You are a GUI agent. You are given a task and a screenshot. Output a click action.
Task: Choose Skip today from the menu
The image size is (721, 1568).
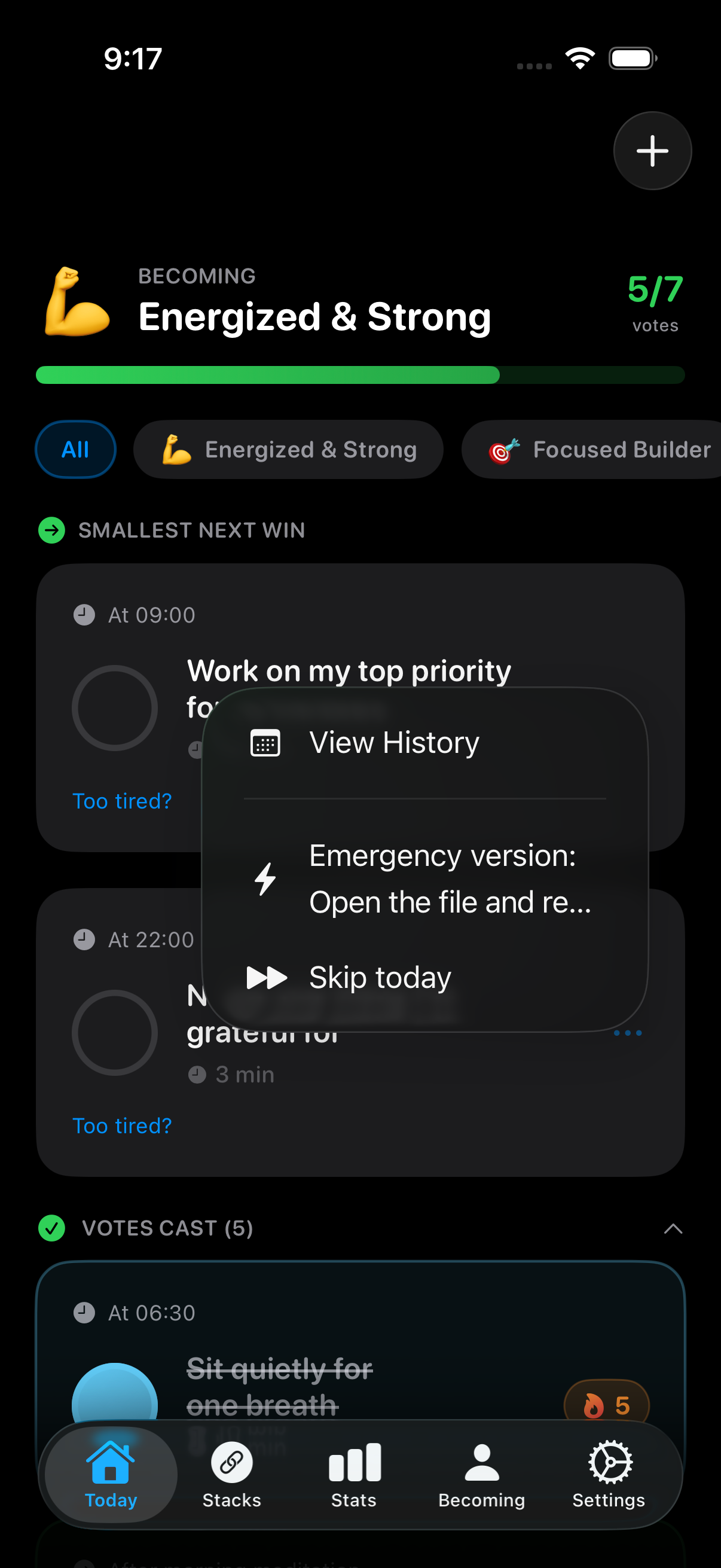tap(379, 977)
